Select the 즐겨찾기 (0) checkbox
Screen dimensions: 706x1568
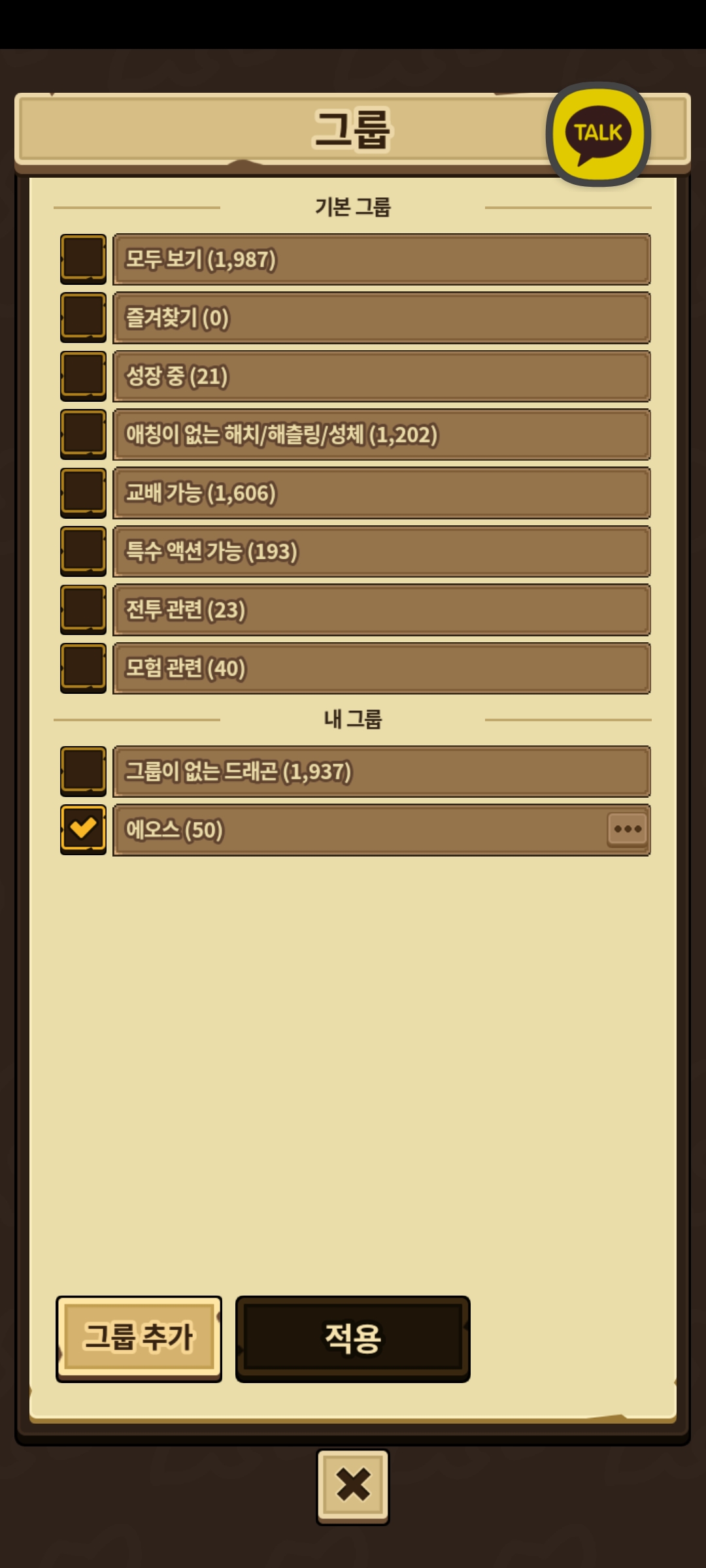coord(83,318)
